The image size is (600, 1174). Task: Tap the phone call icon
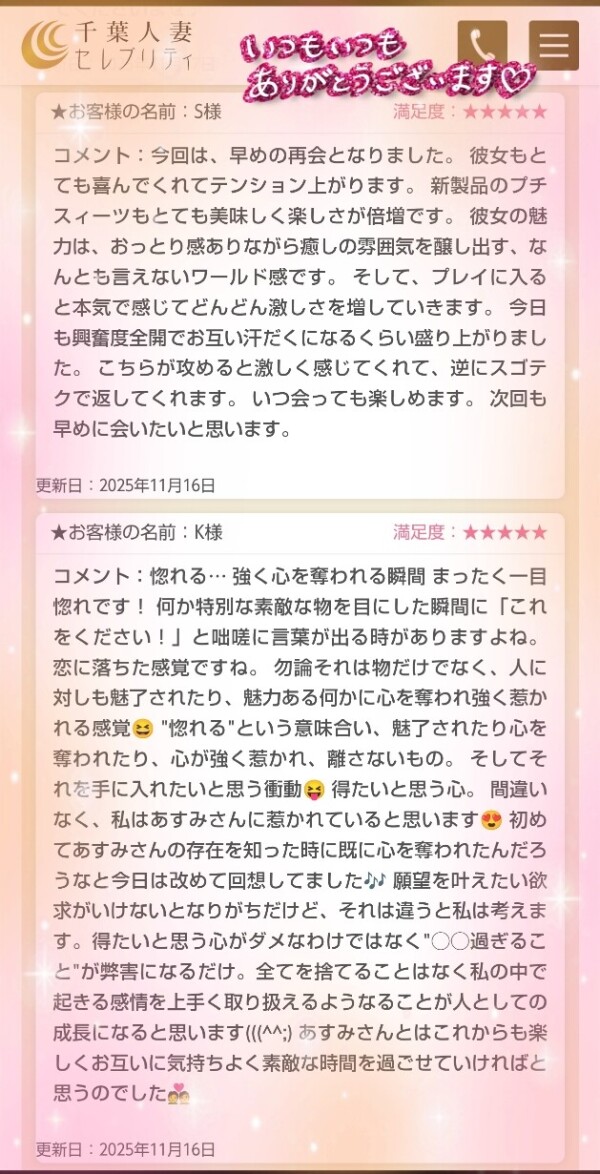click(482, 44)
